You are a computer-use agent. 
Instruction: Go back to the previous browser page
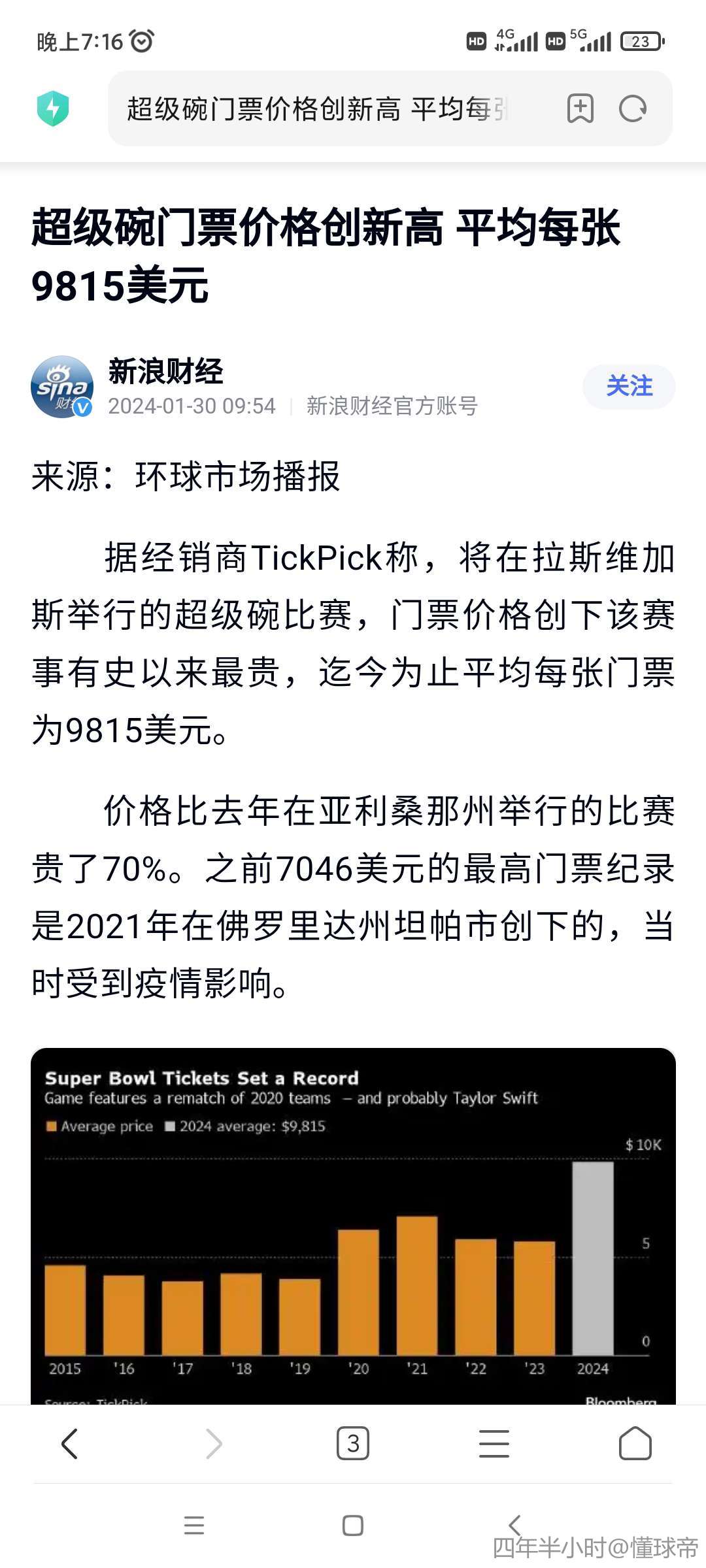(x=70, y=1443)
